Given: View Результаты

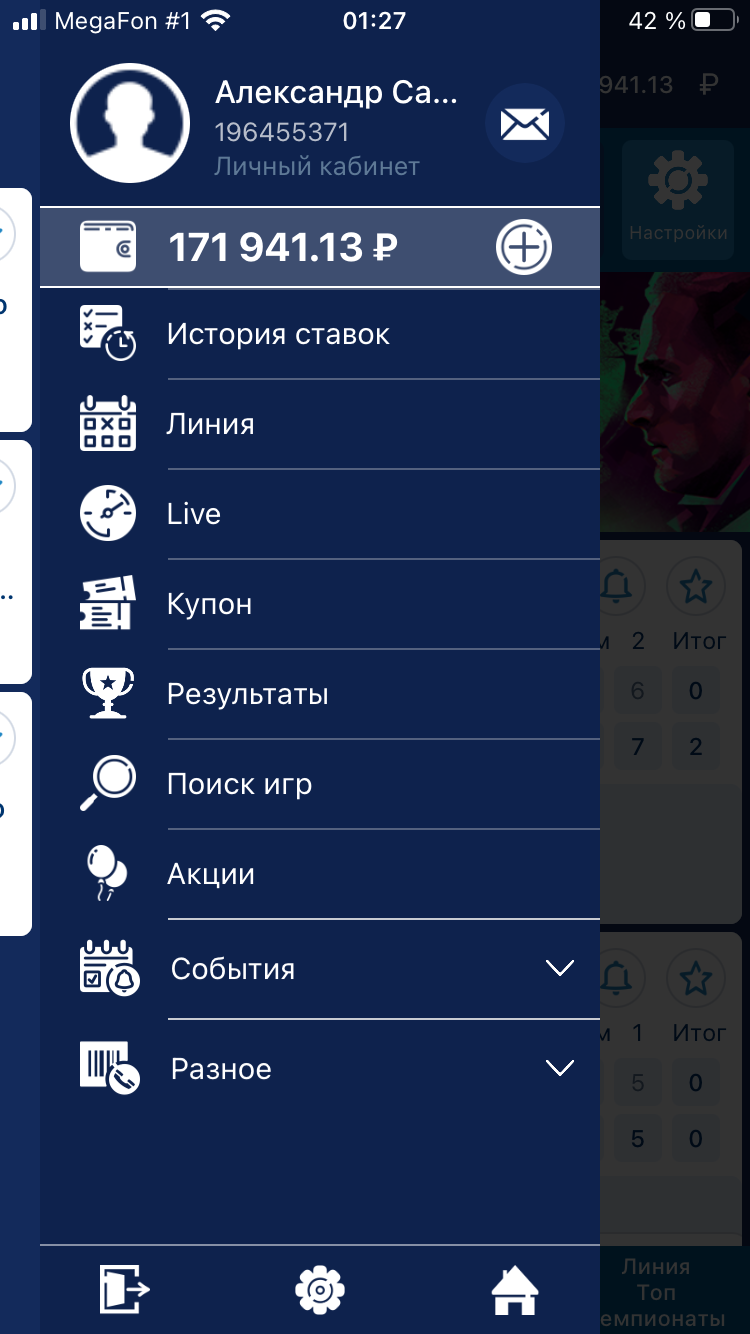Looking at the screenshot, I should 247,694.
